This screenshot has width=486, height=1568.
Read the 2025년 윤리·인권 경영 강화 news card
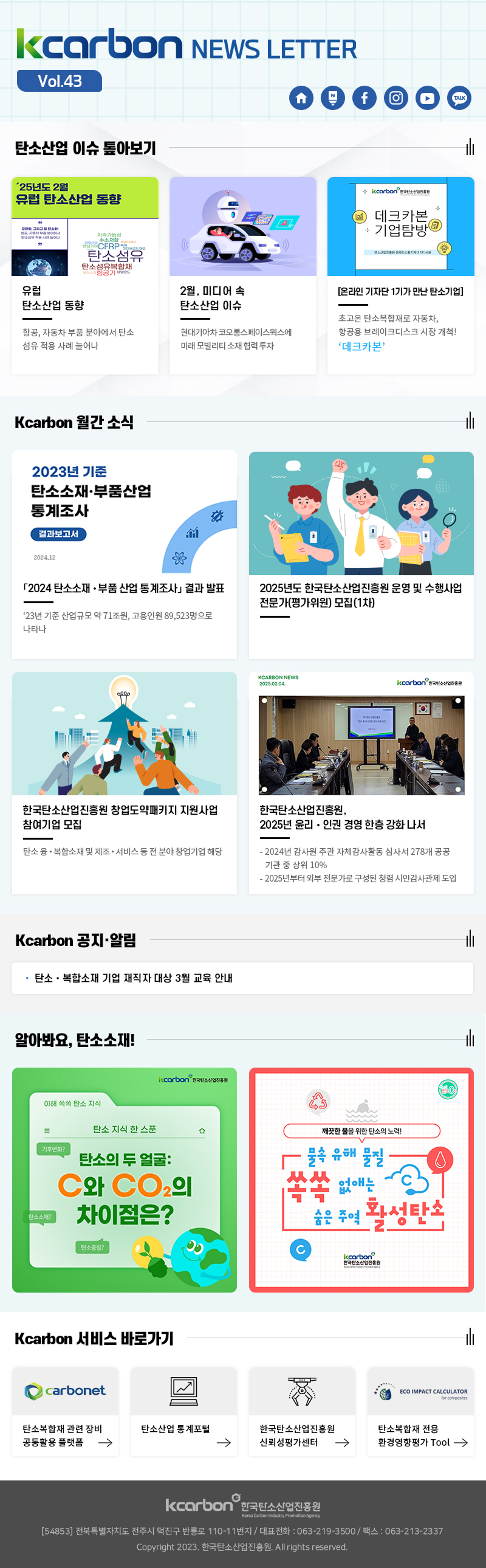pos(361,782)
